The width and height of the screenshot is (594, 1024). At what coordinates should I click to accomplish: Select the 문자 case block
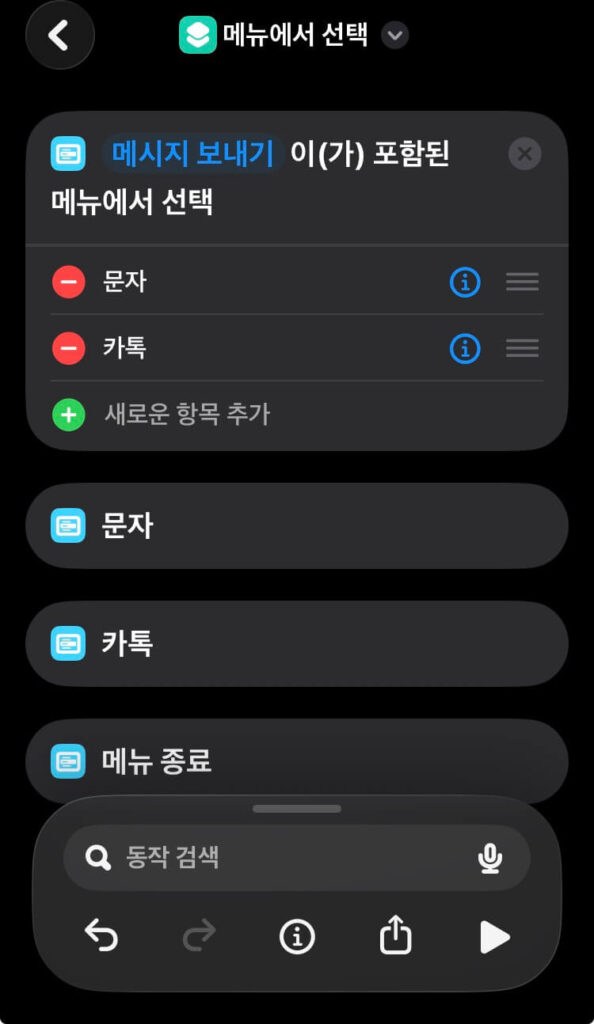point(297,526)
